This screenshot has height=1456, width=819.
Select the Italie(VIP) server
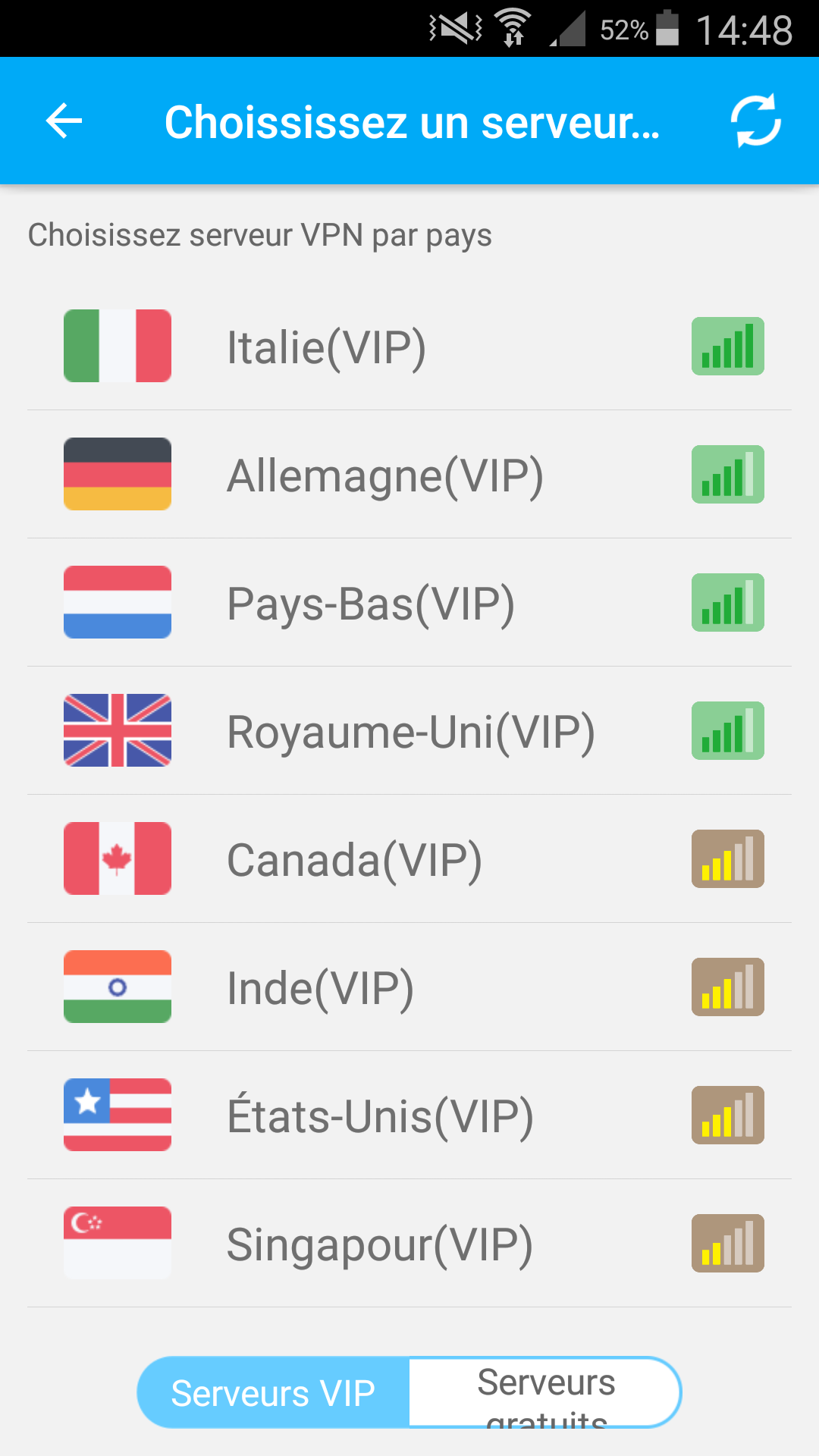point(409,347)
